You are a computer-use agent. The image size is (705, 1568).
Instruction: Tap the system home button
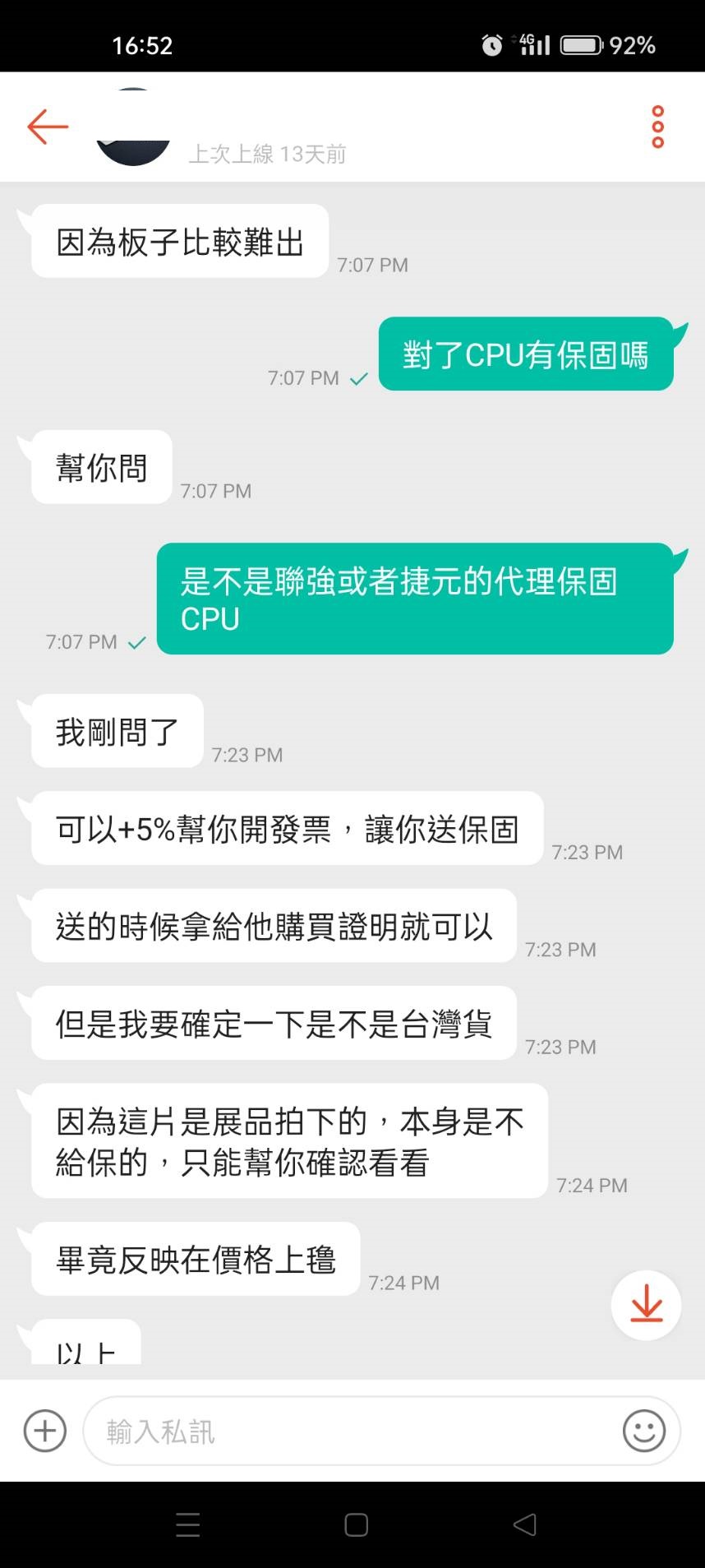pos(356,1525)
